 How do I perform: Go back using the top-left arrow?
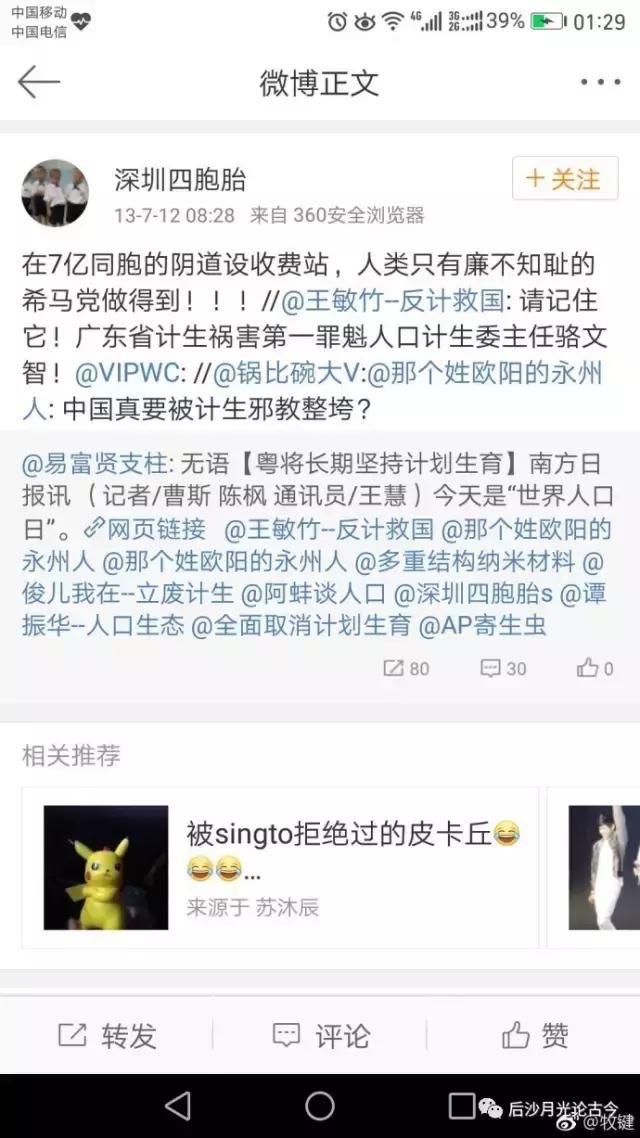(x=39, y=83)
